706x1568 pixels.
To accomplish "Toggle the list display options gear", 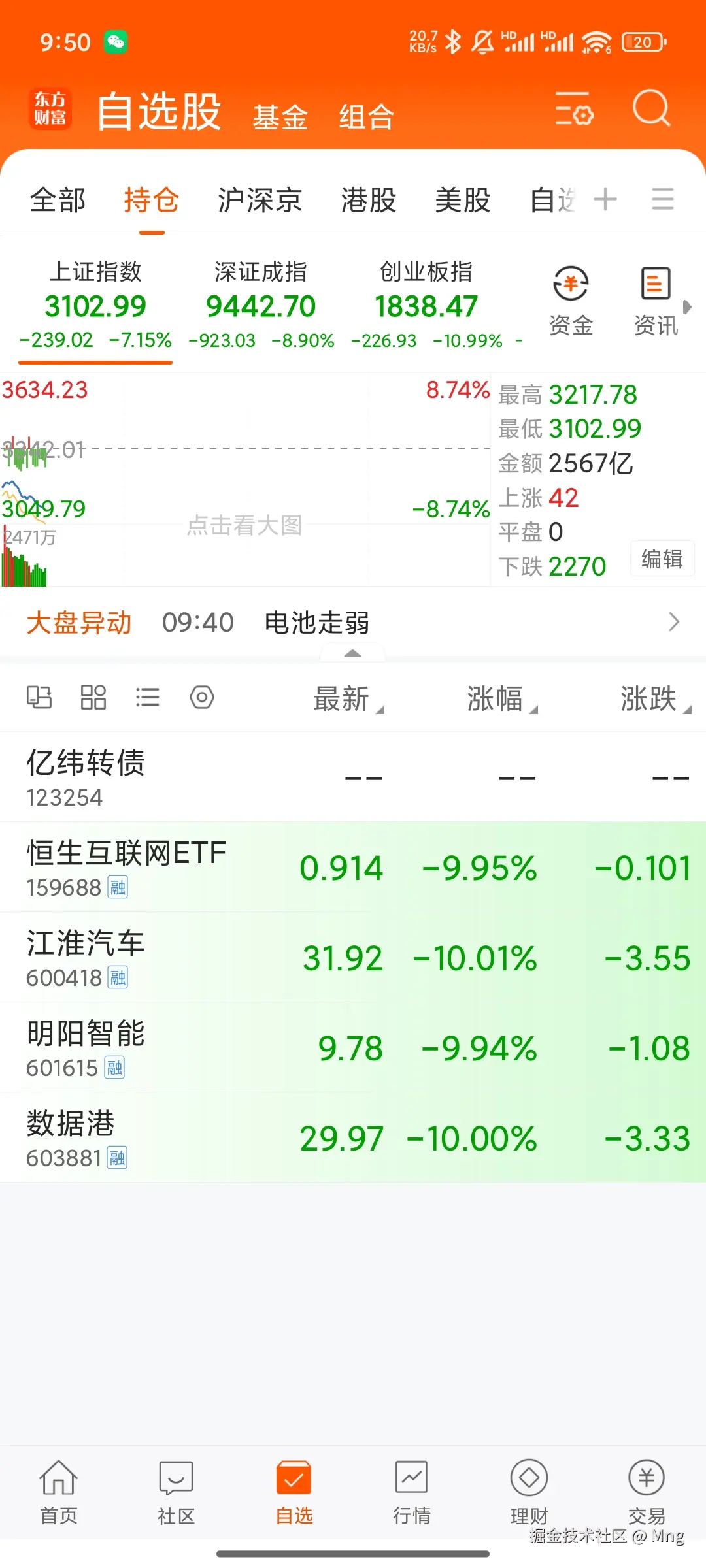I will pyautogui.click(x=202, y=696).
